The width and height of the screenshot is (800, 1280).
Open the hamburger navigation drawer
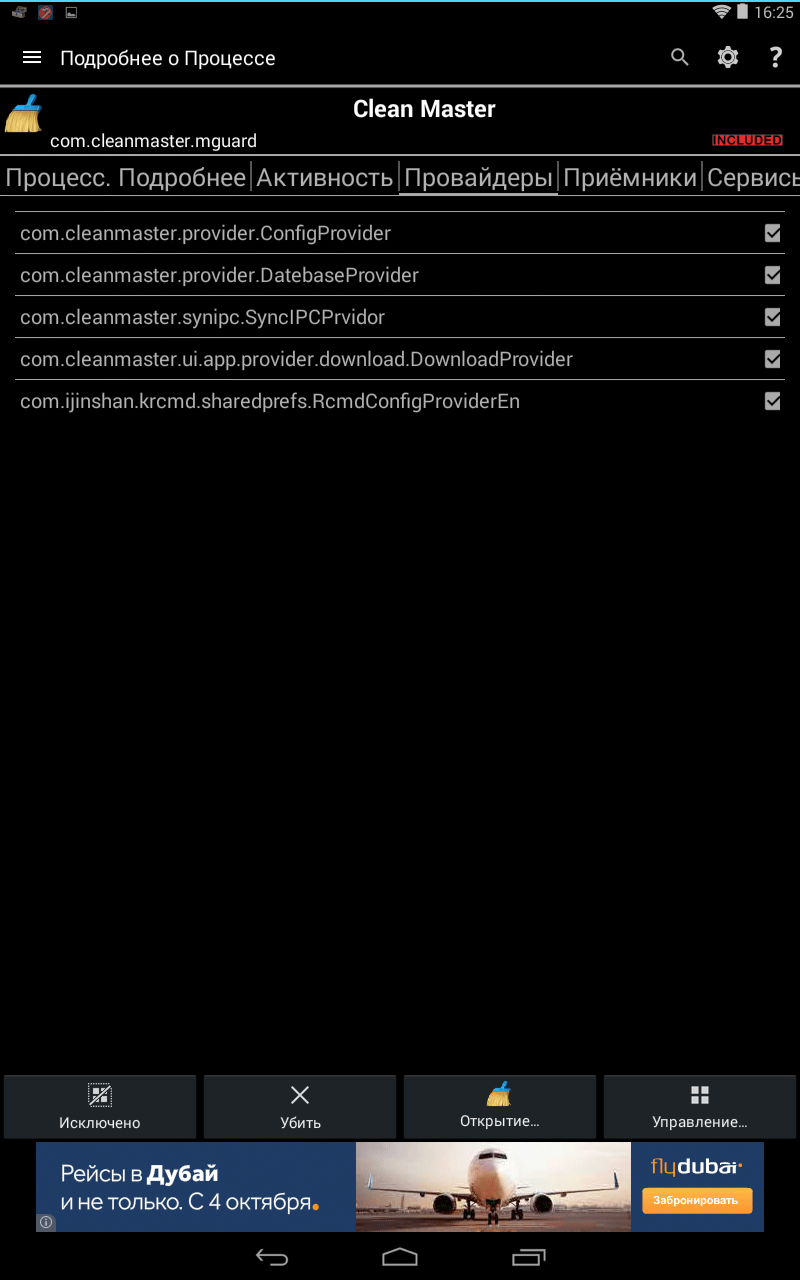tap(32, 58)
